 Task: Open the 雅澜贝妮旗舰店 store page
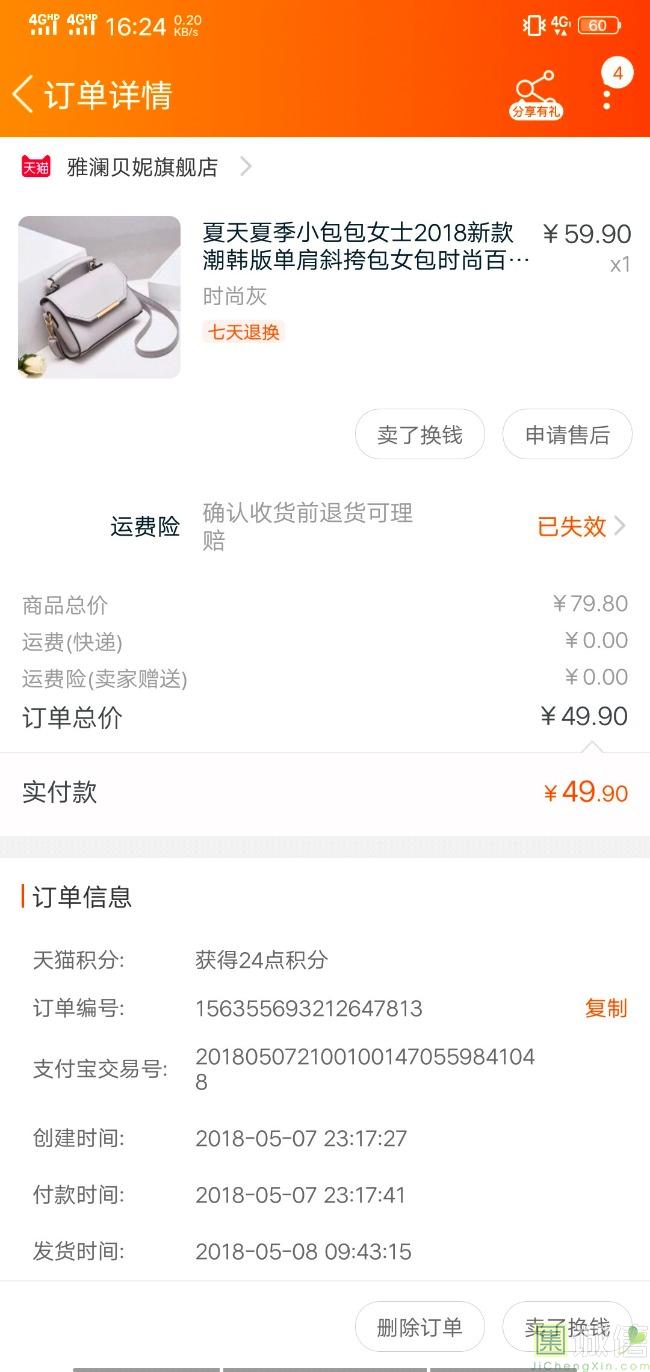pyautogui.click(x=142, y=167)
